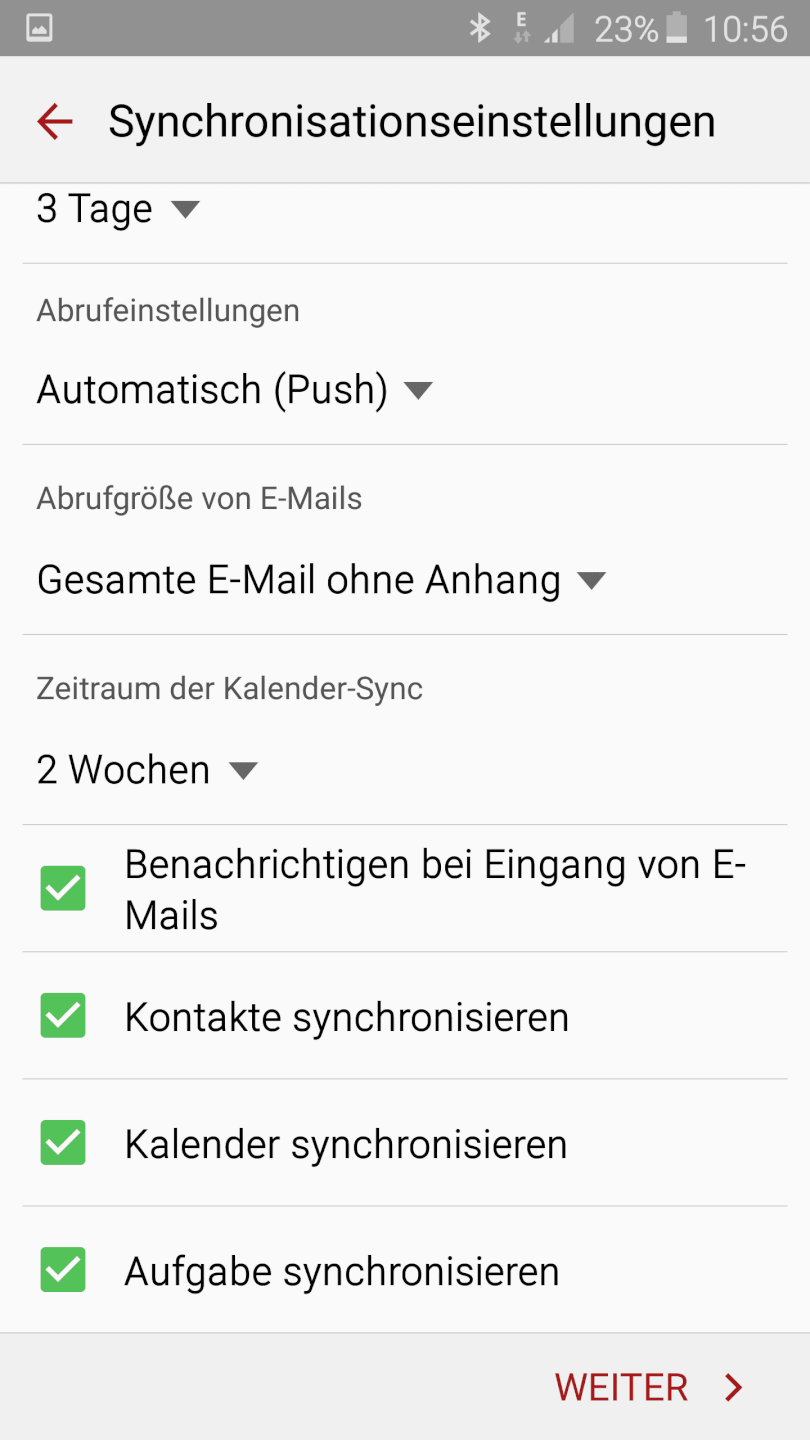Go back using the red arrow
The image size is (810, 1440).
coord(55,121)
